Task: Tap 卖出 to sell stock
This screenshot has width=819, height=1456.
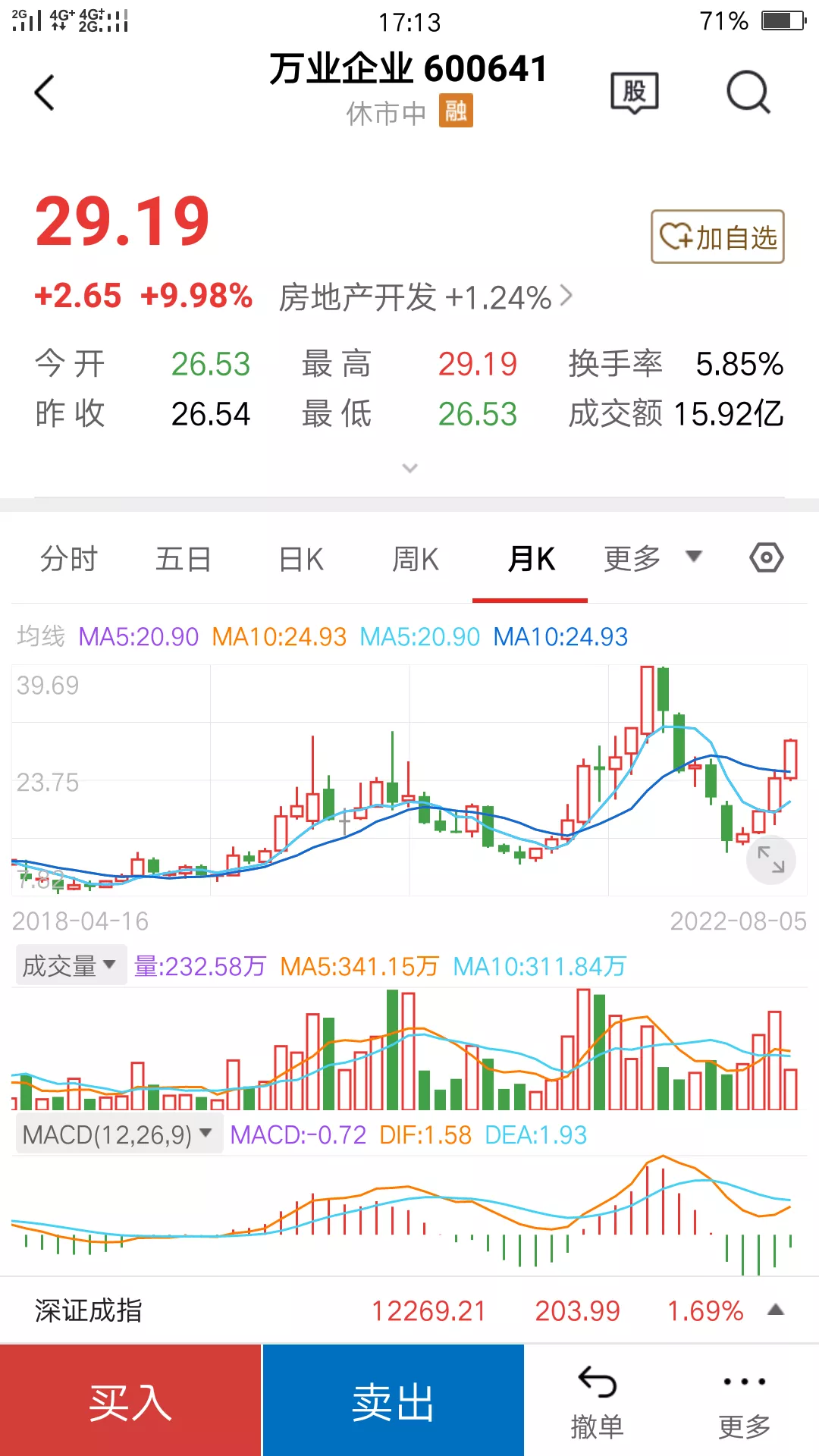Action: (394, 1400)
